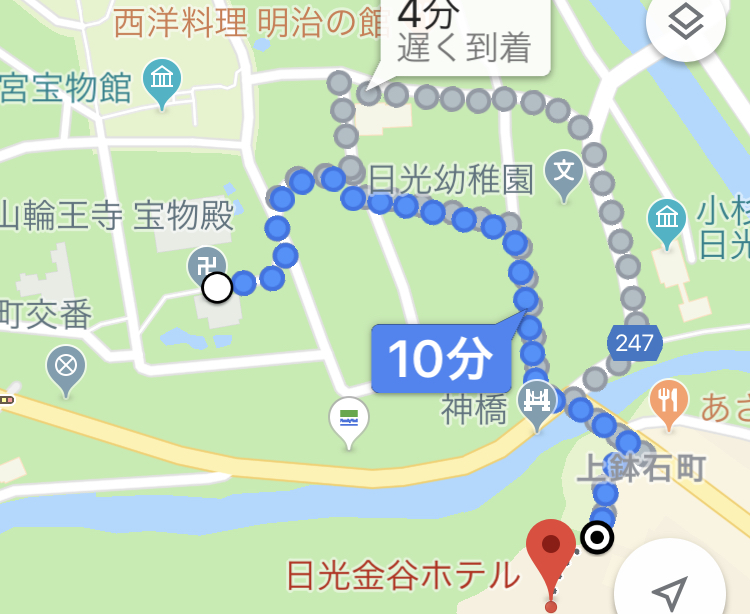
Task: Open the FamilyMart store pin
Action: click(350, 417)
